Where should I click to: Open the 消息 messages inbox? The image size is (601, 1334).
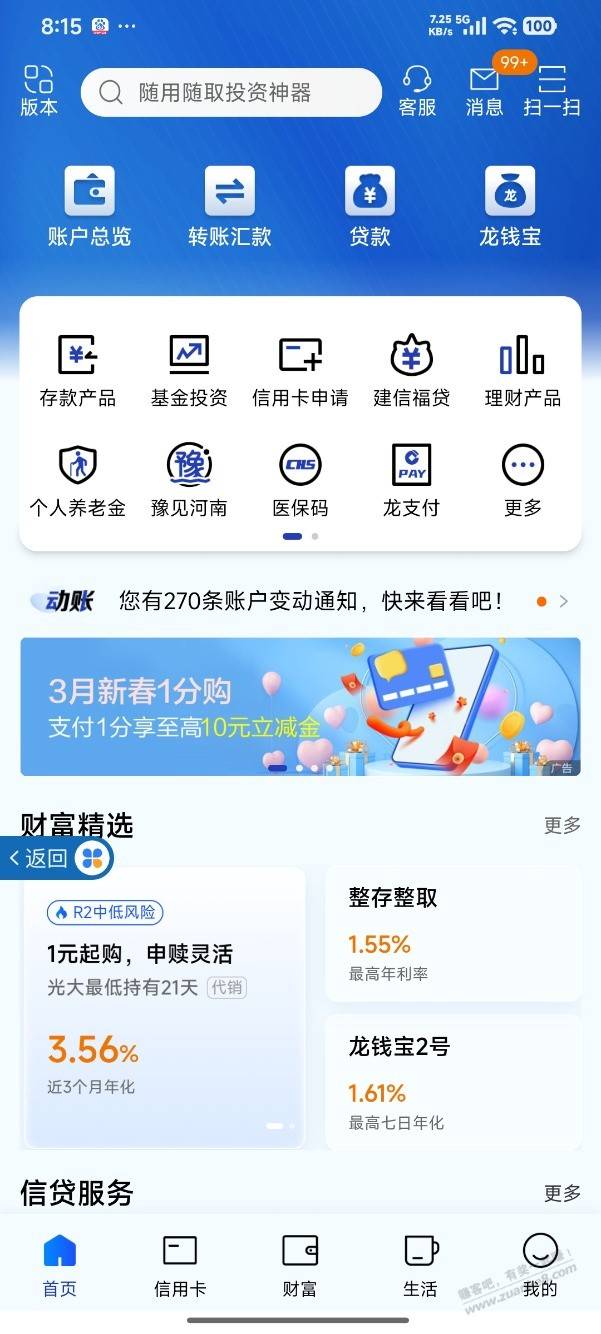click(484, 91)
